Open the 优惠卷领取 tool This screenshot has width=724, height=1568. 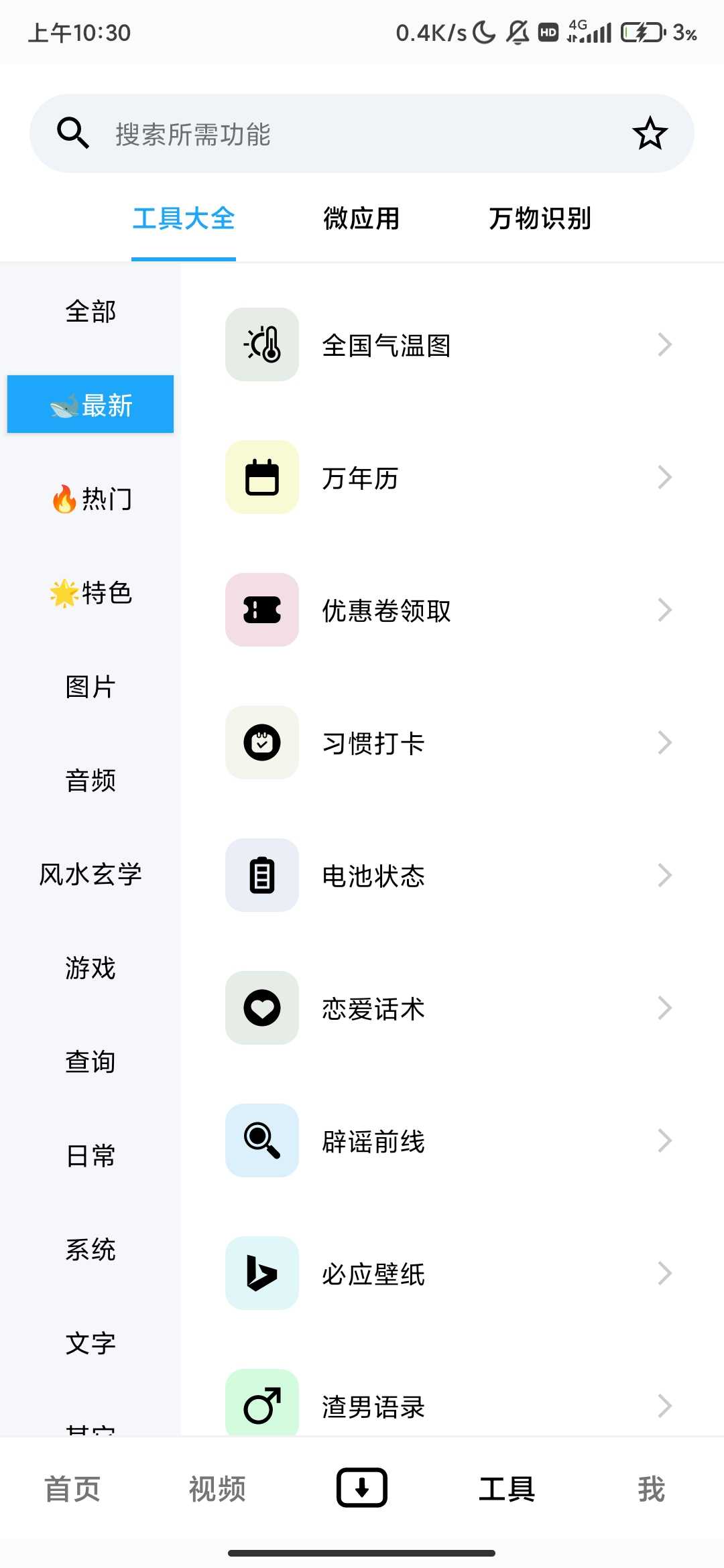tap(449, 610)
